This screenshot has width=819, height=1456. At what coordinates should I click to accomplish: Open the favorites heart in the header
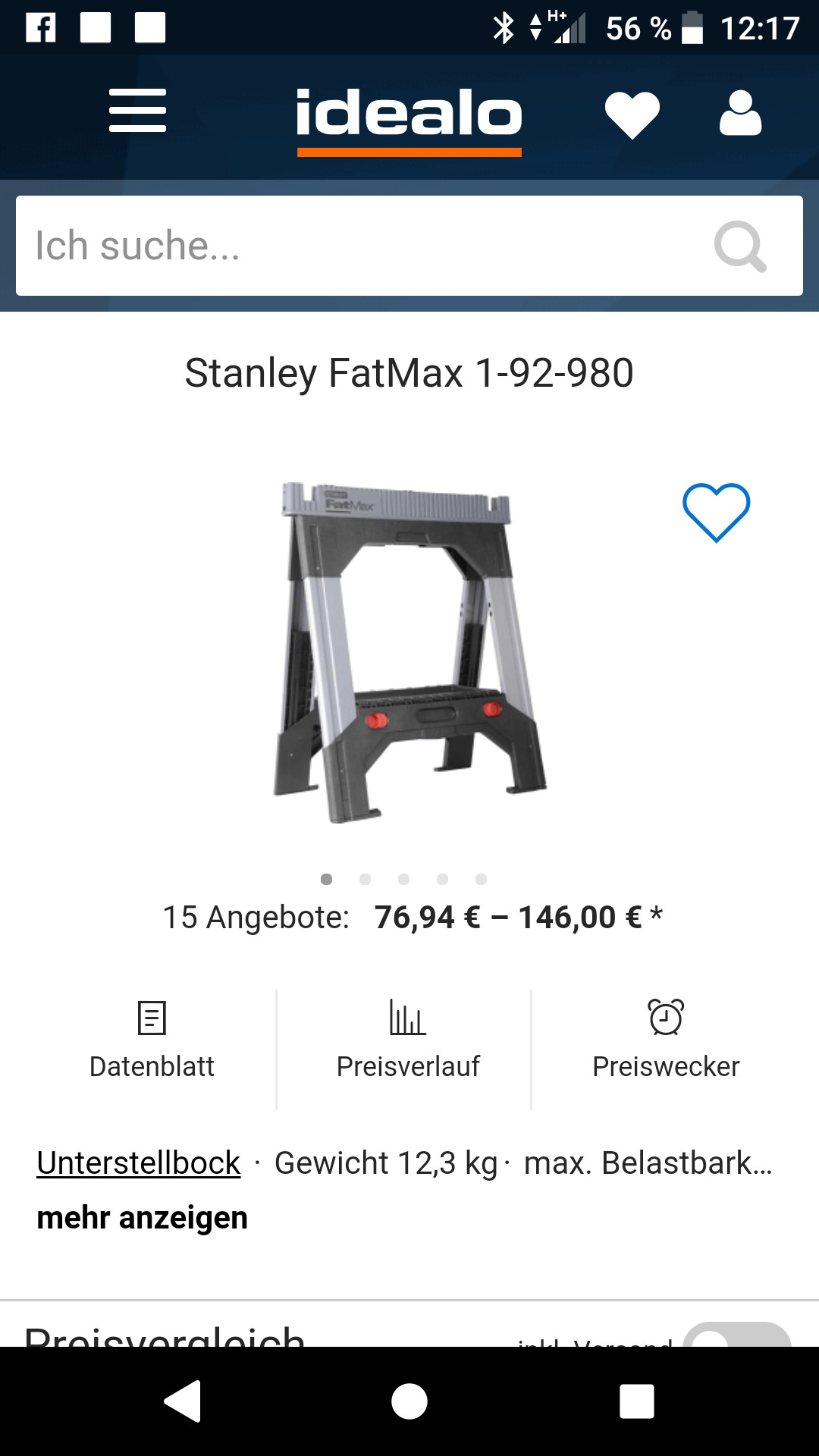pos(632,115)
